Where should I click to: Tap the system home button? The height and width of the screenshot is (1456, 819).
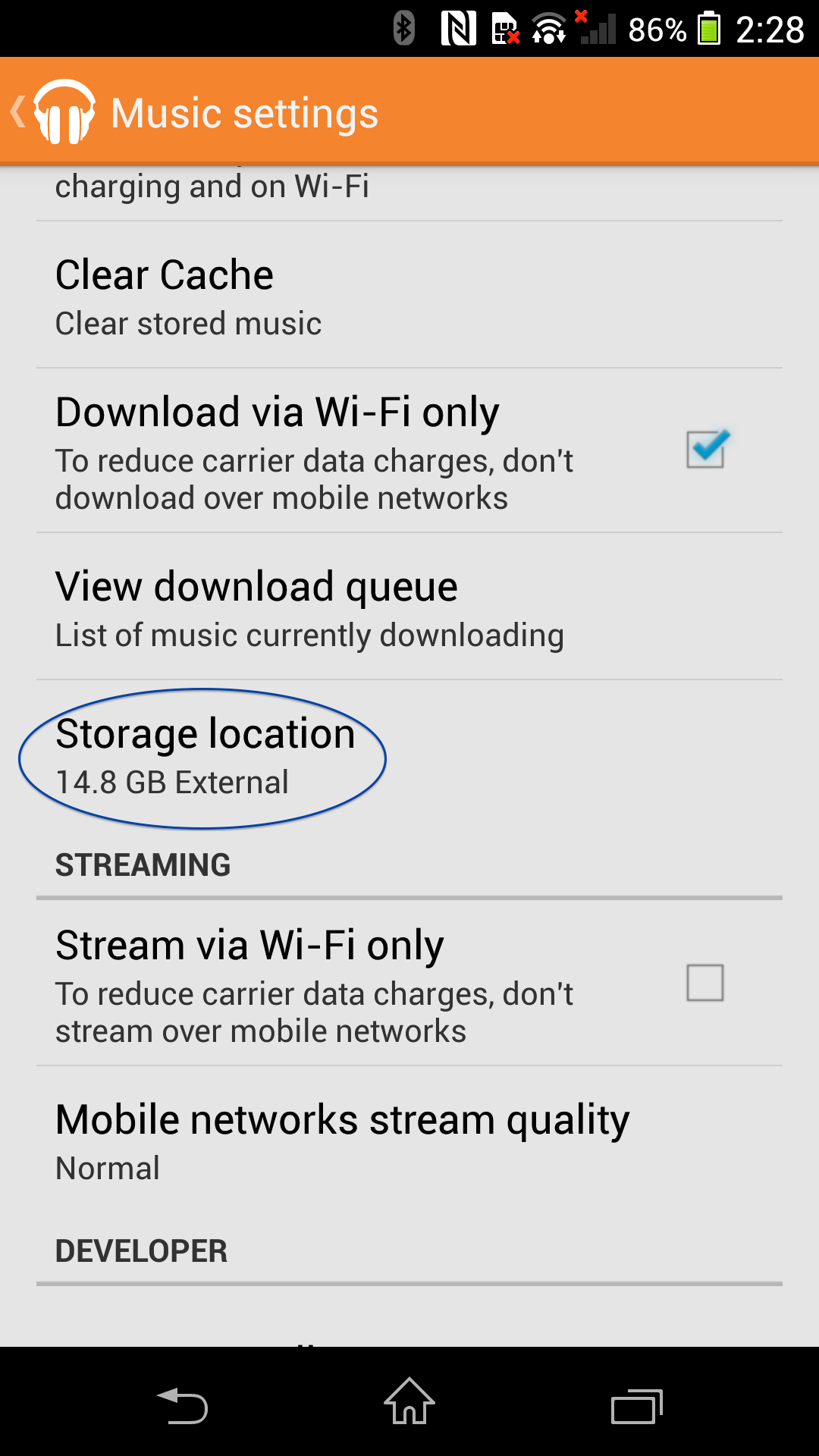(409, 1401)
